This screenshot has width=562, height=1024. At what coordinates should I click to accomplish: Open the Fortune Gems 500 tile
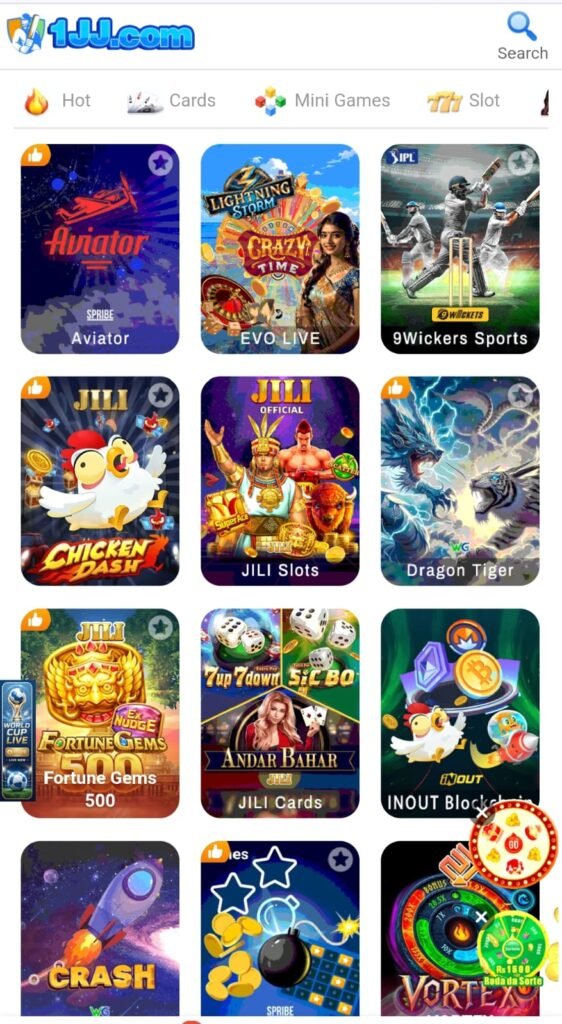[x=100, y=713]
